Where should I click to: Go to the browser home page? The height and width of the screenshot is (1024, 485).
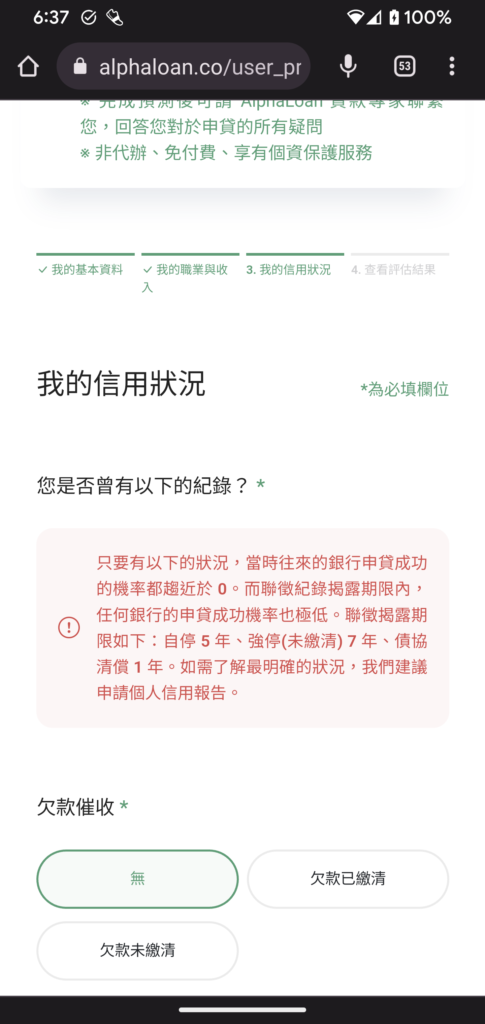(x=28, y=66)
